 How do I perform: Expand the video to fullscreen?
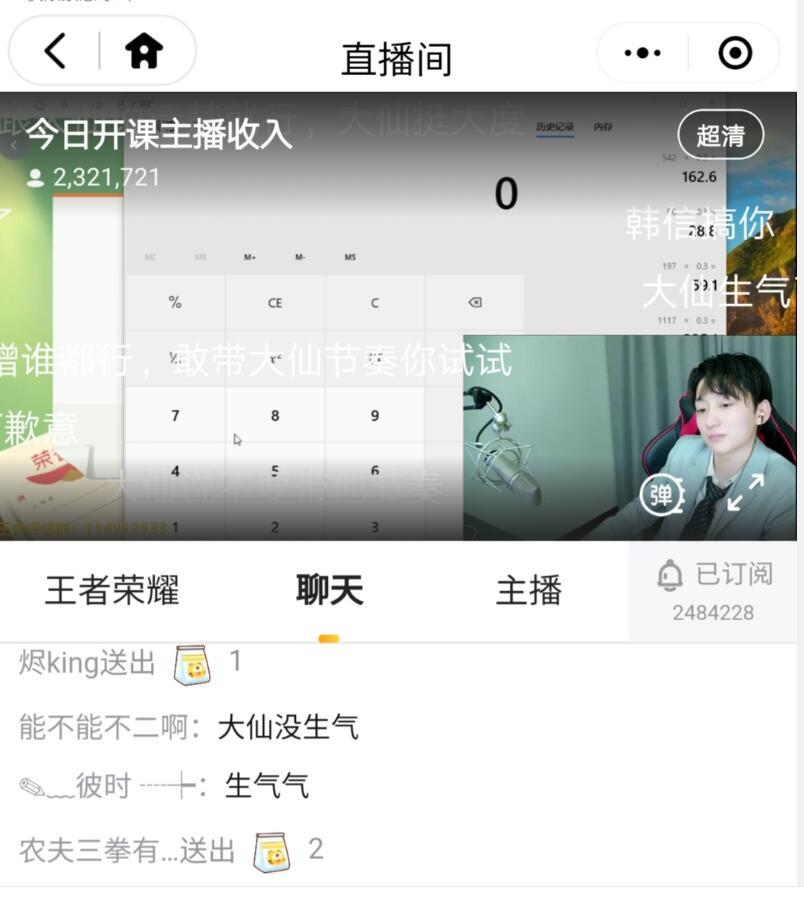tap(745, 493)
